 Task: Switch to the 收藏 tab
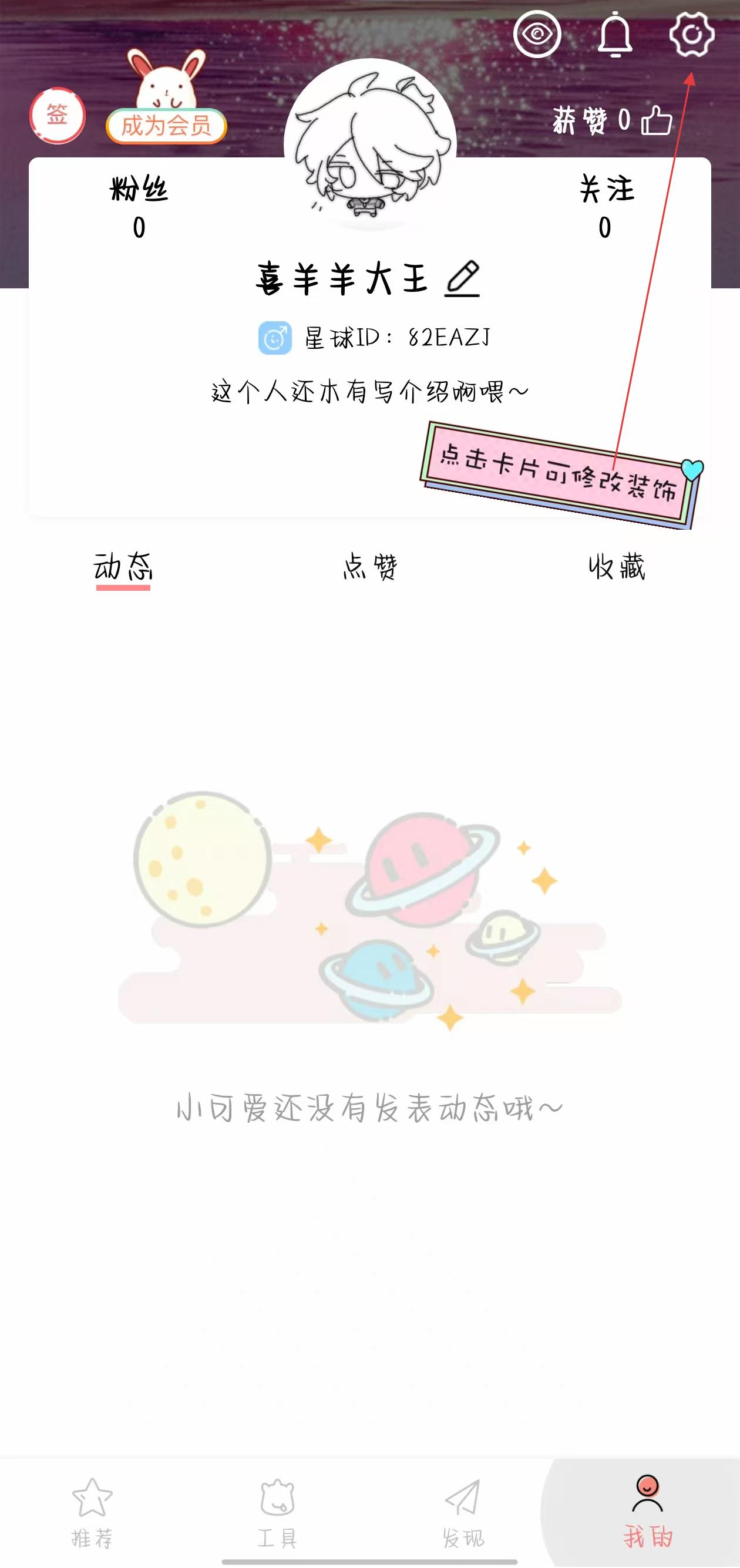click(617, 568)
